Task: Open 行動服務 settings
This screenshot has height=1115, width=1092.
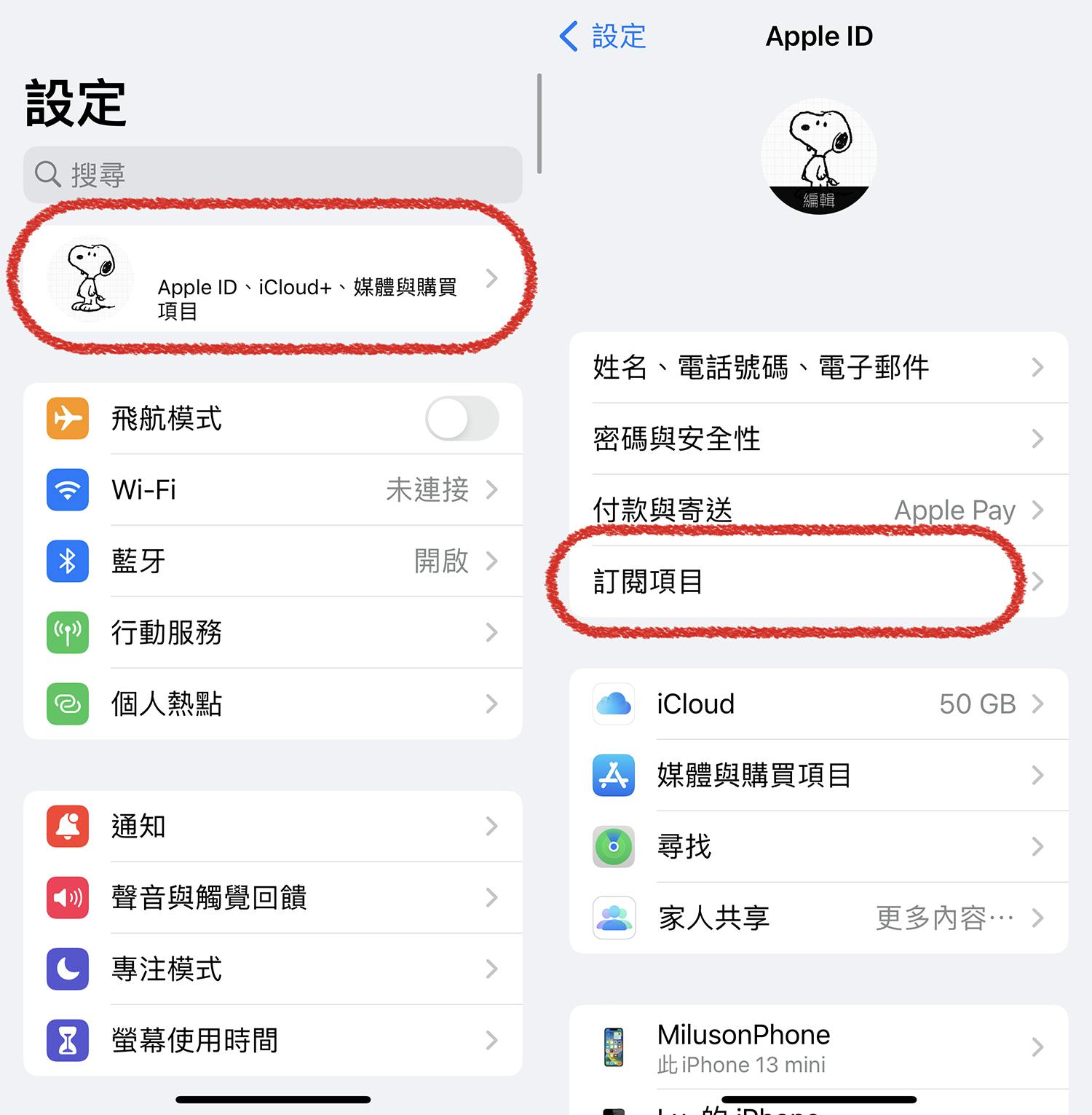Action: (x=273, y=633)
